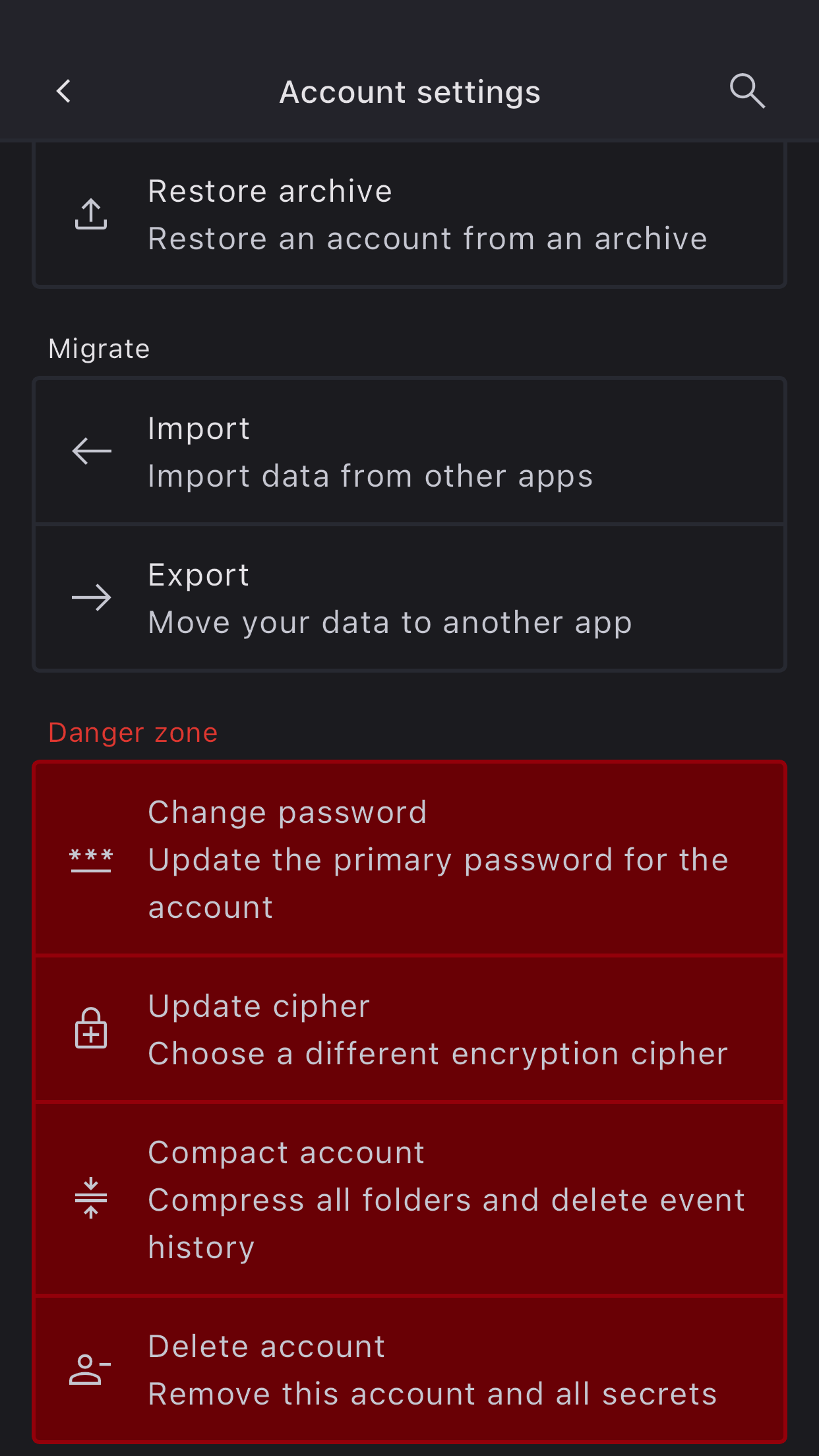Screen dimensions: 819x1456
Task: Choose Update cipher option
Action: coord(409,1029)
